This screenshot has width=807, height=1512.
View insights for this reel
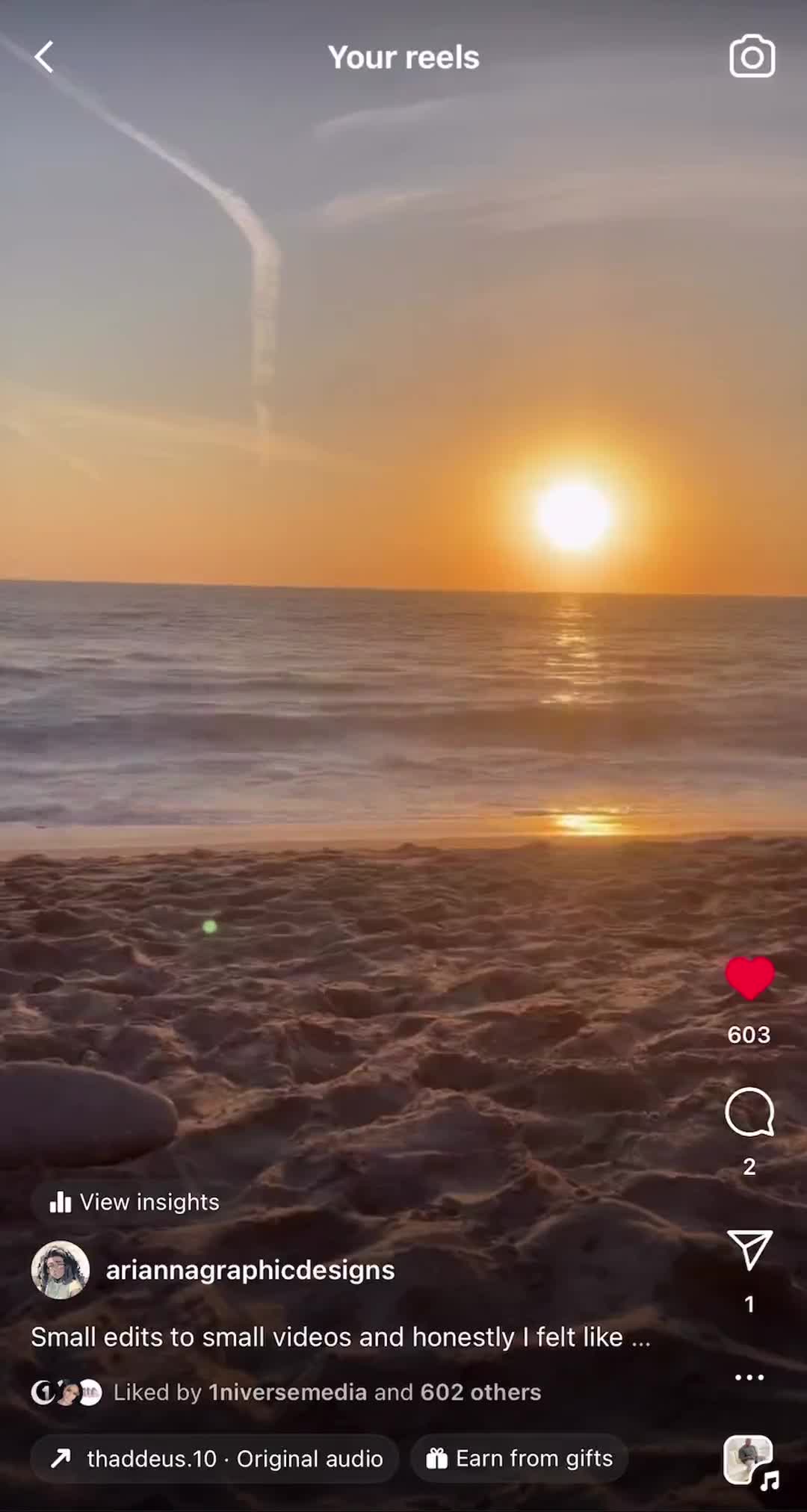(134, 1202)
